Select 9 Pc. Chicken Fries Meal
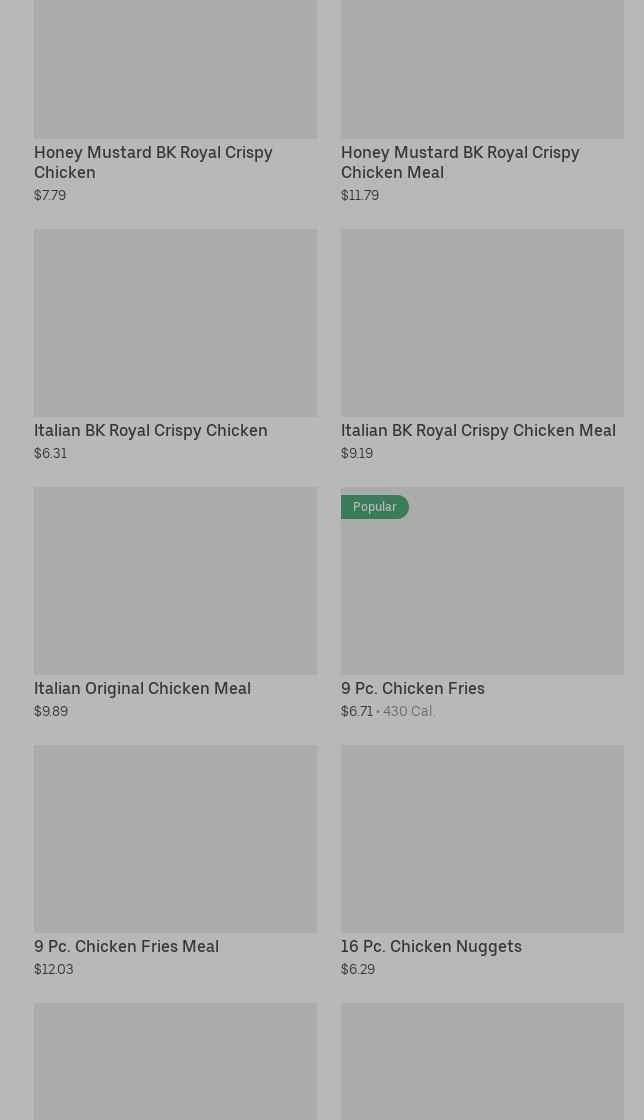 (175, 861)
